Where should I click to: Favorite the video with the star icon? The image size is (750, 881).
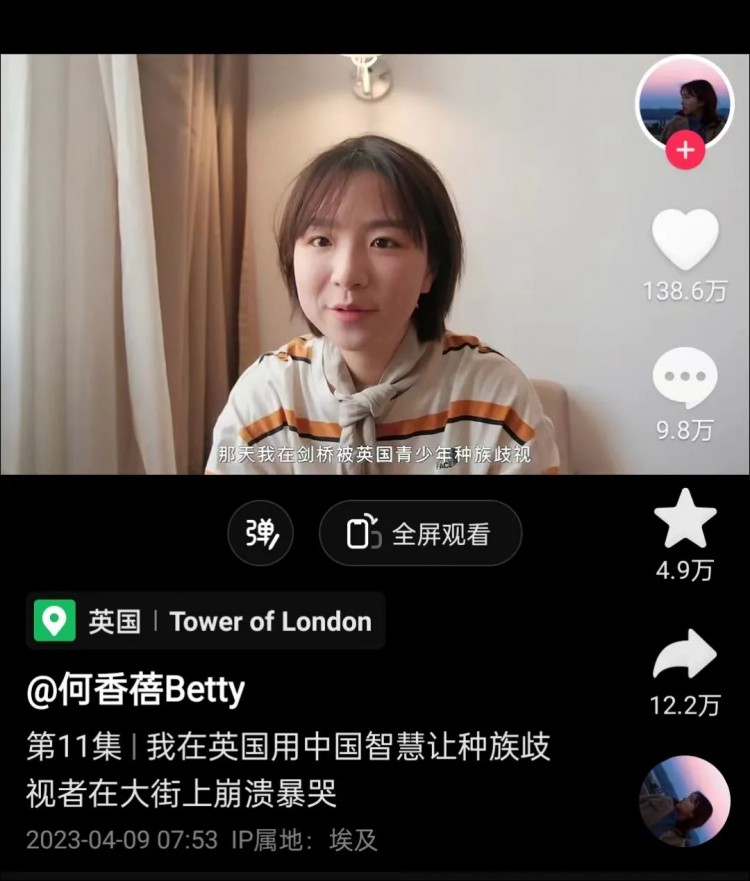[x=684, y=518]
